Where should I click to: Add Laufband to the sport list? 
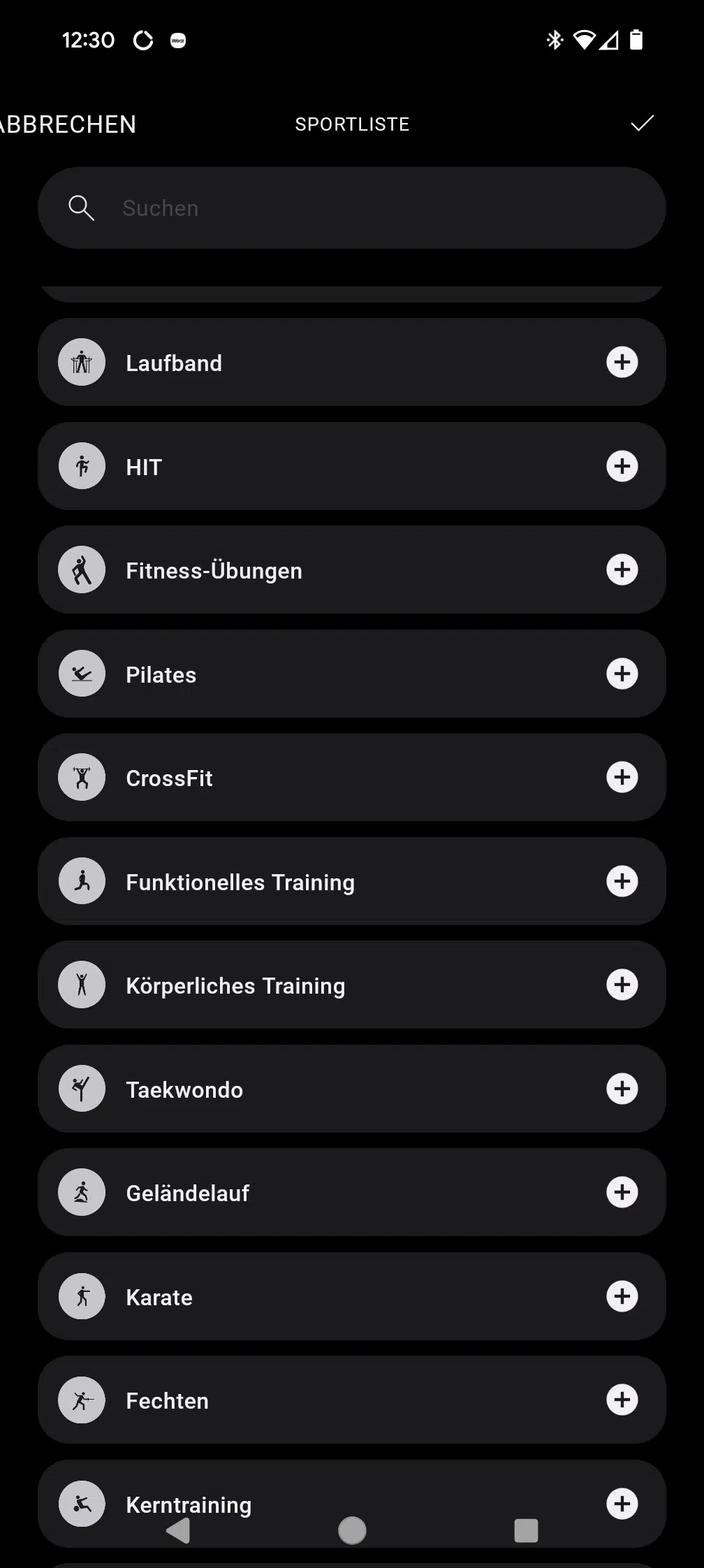coord(622,362)
